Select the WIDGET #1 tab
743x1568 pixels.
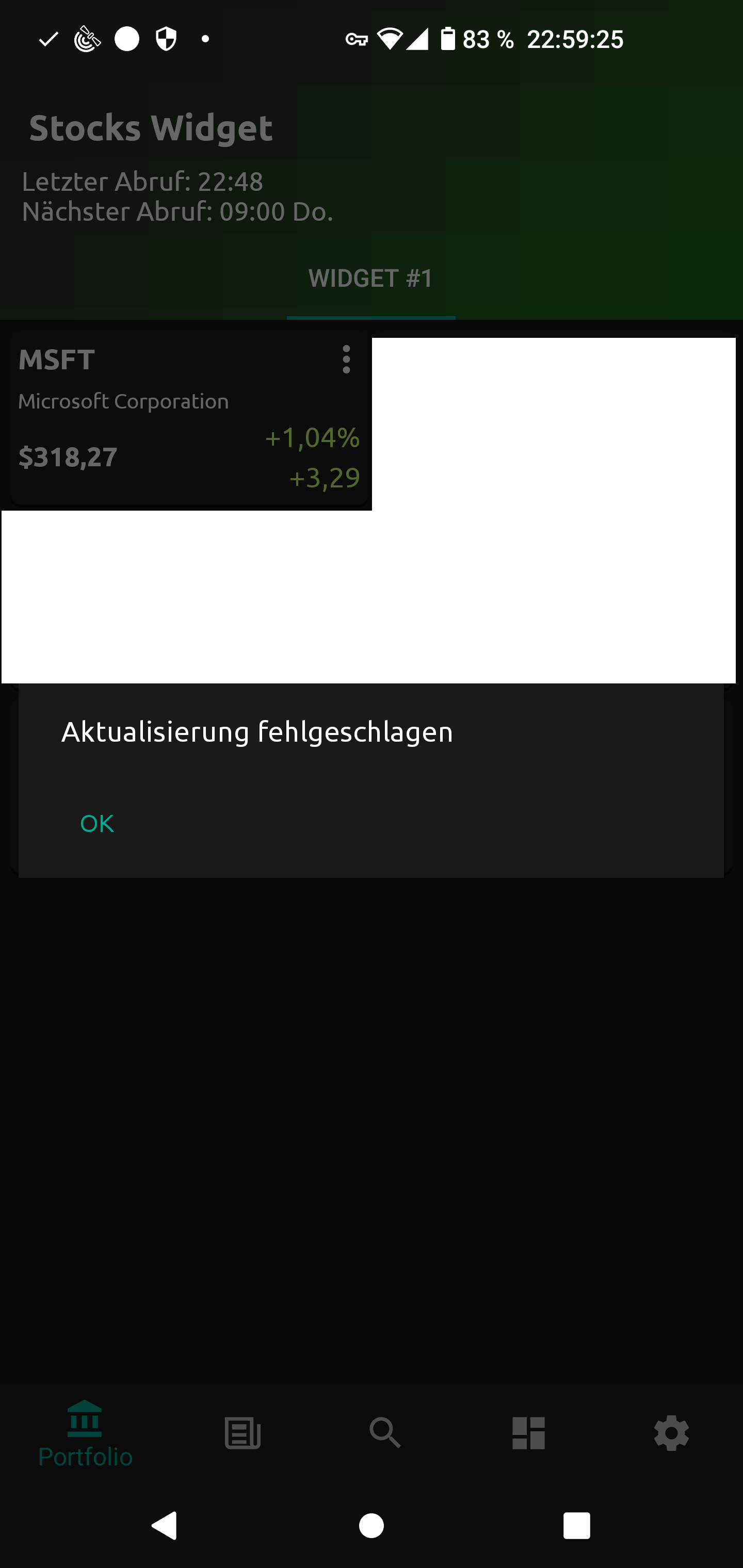[370, 279]
